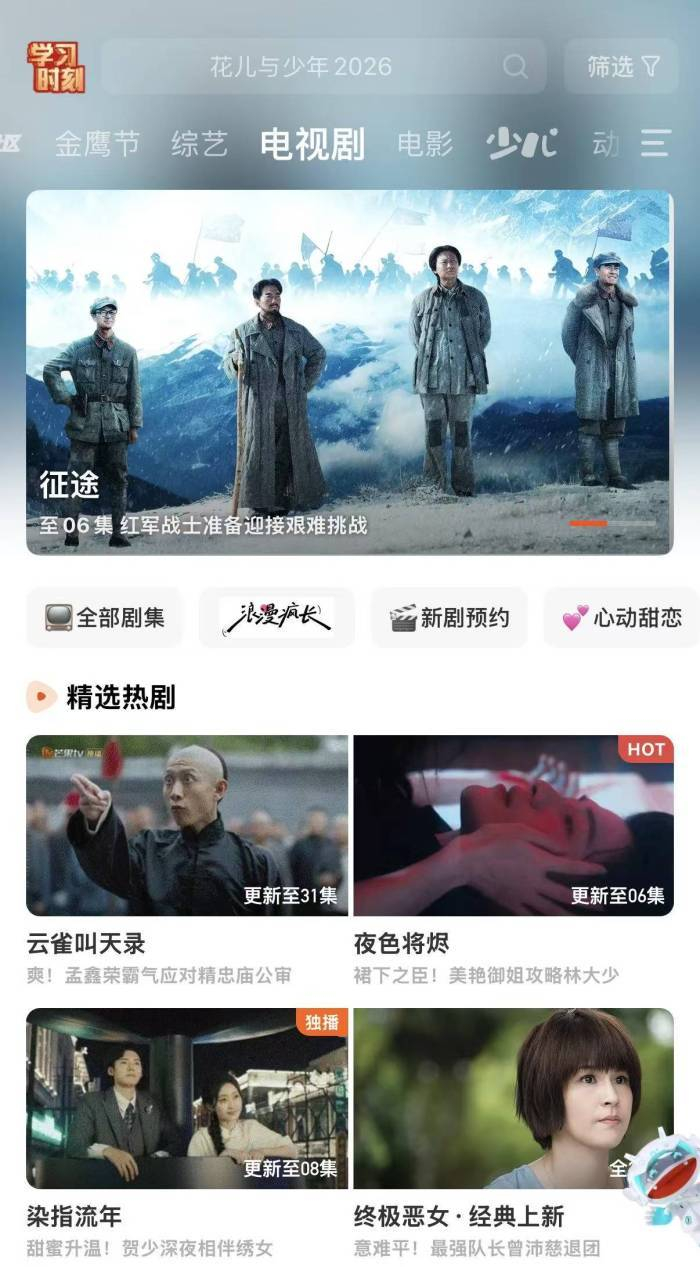Open the 征途 banner

[349, 372]
